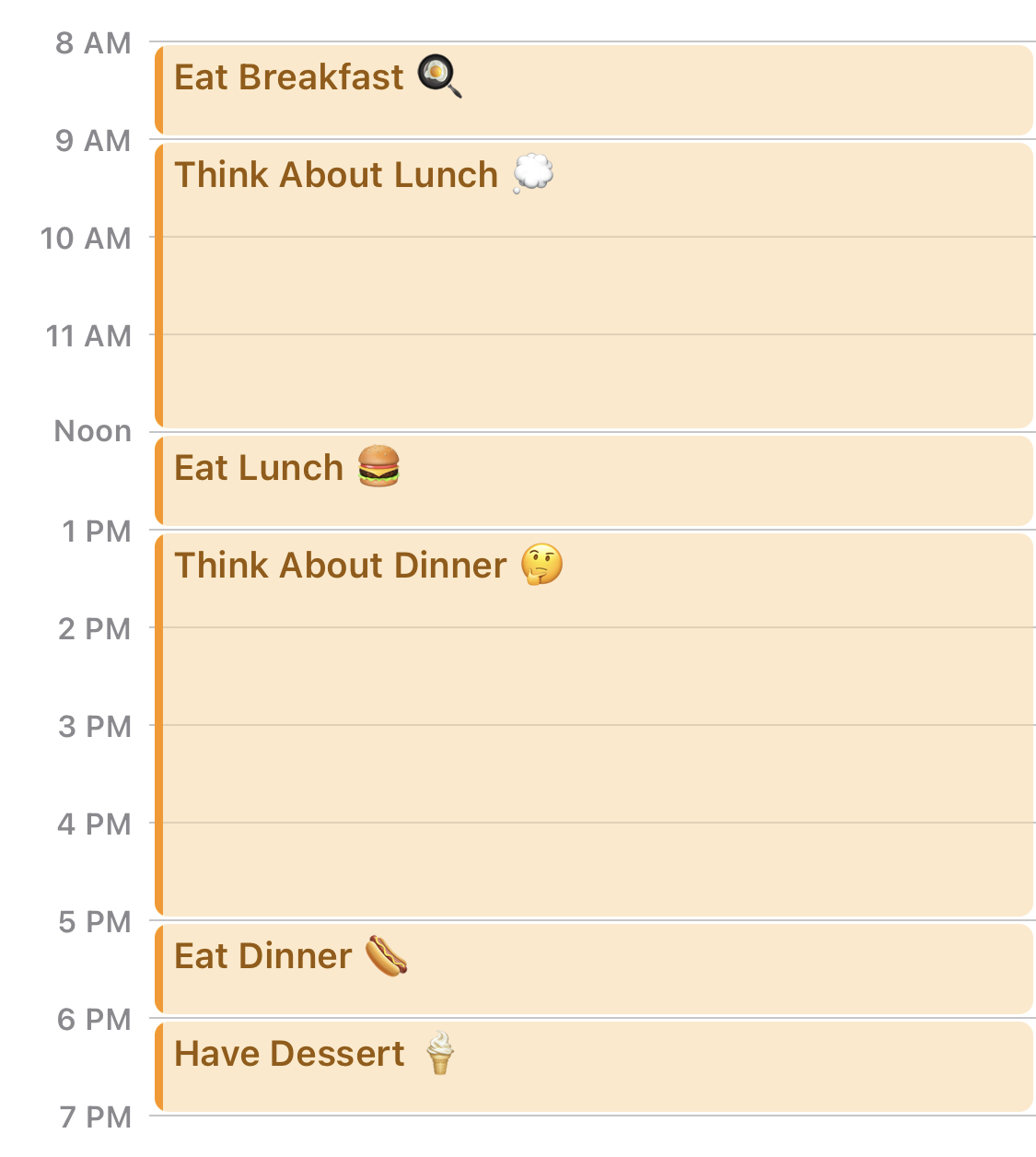
Task: Tap the Have Dessert event
Action: pyautogui.click(x=594, y=1067)
